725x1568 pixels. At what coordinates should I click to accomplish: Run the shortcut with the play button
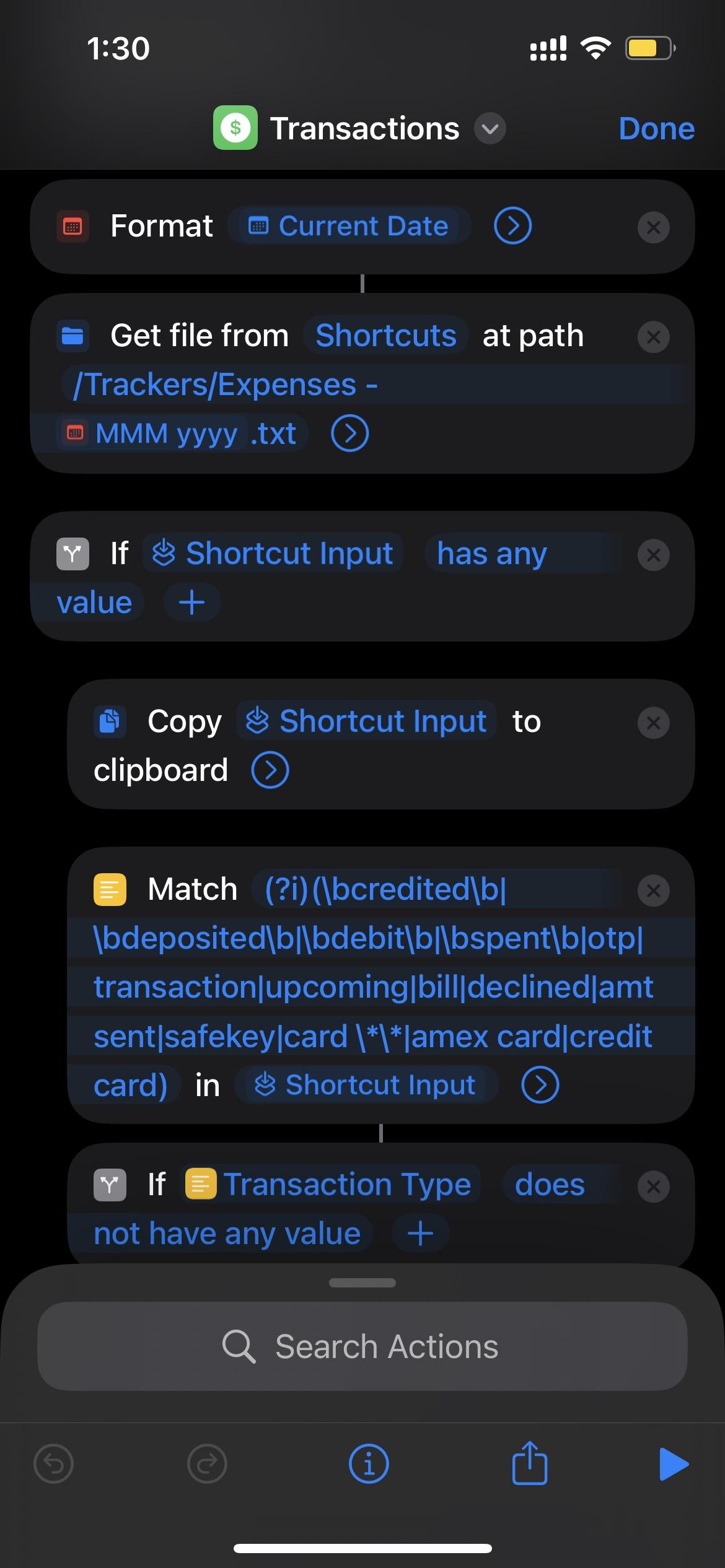point(673,1464)
